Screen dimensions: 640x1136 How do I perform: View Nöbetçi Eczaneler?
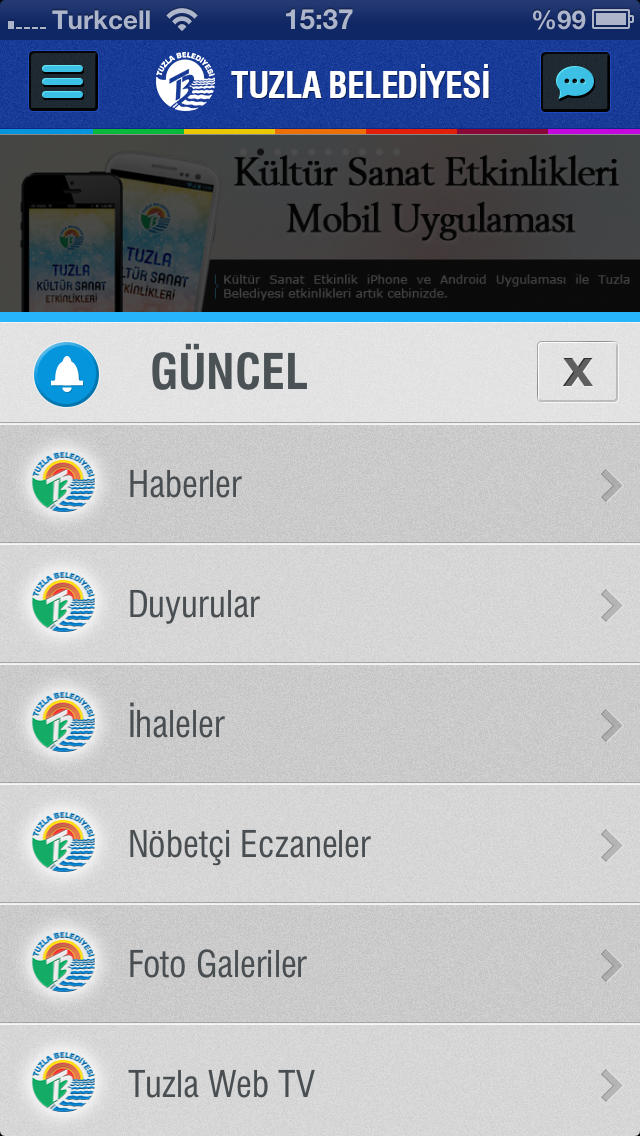[320, 845]
